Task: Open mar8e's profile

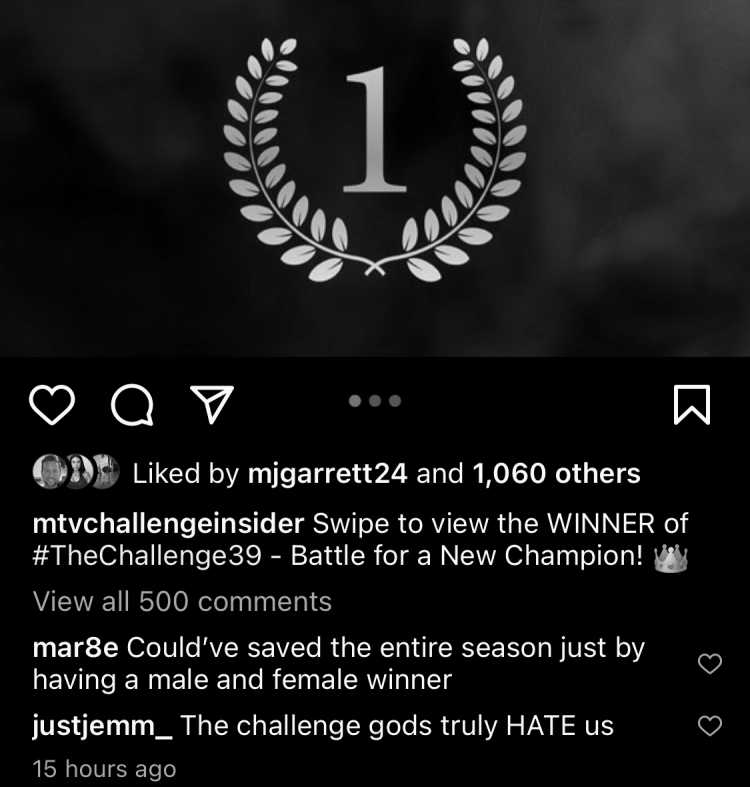Action: [x=75, y=648]
